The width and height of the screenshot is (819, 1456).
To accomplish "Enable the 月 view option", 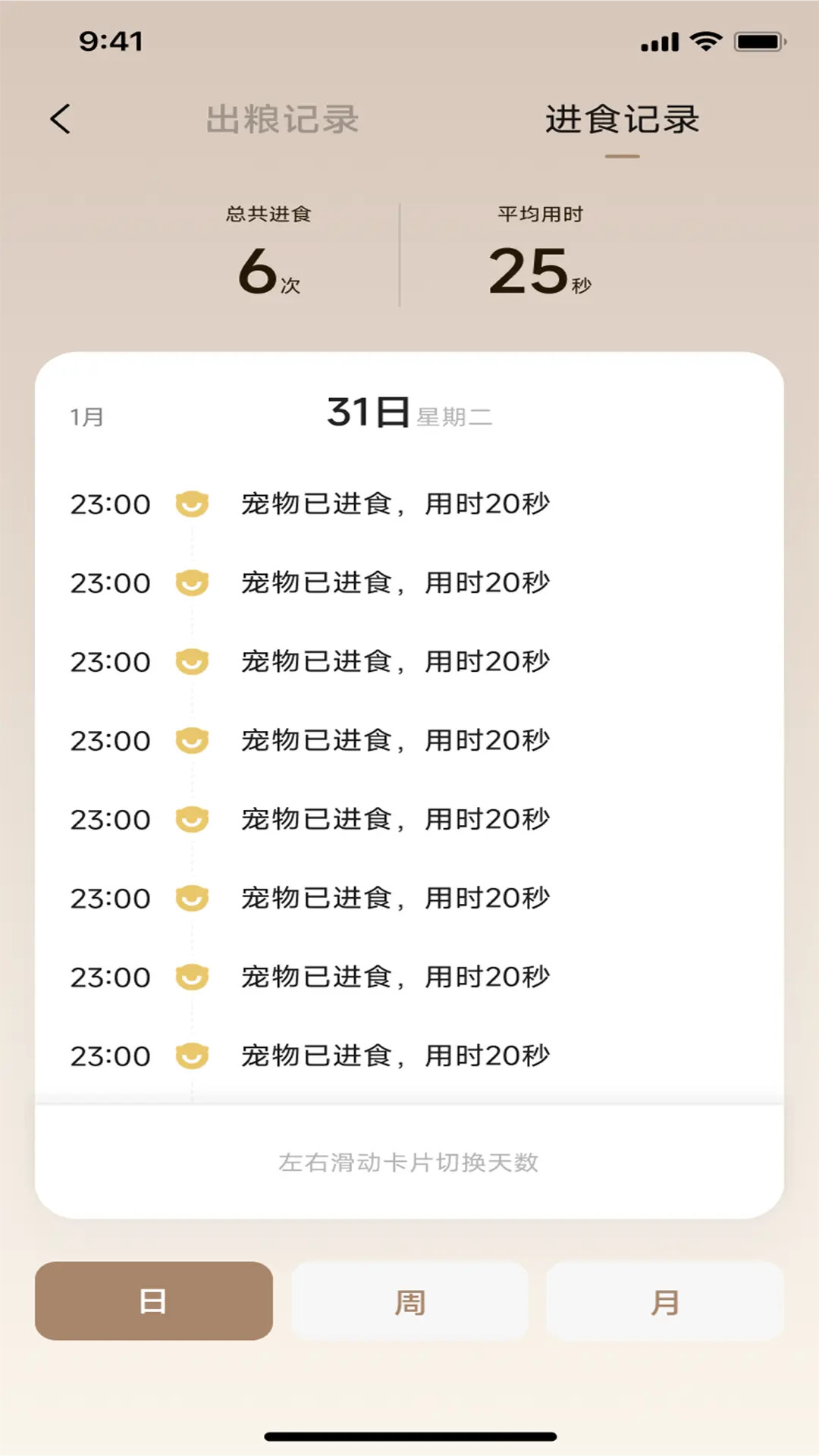I will click(x=665, y=1299).
